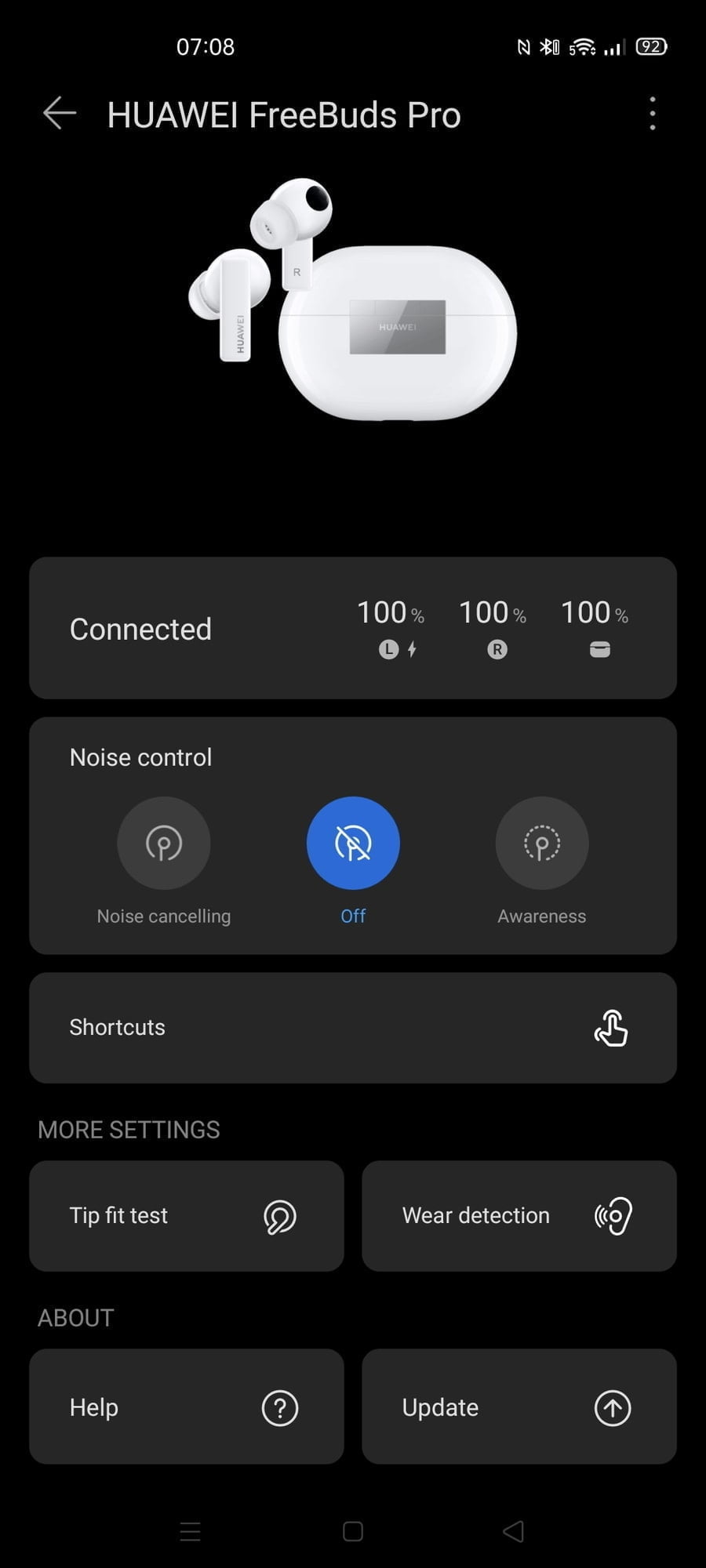
Task: Open the Help card
Action: pyautogui.click(x=187, y=1407)
